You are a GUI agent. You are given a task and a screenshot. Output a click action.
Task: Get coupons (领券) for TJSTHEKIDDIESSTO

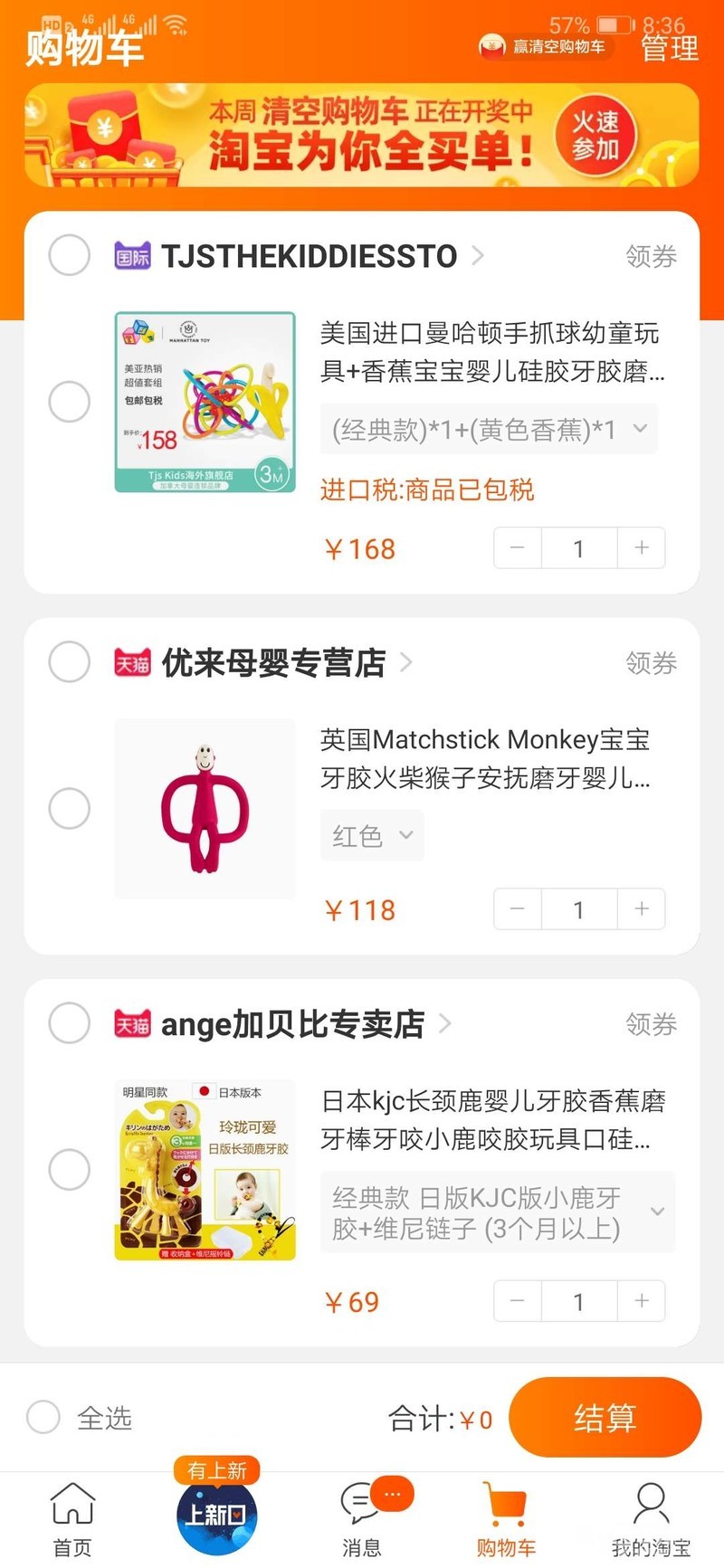[651, 256]
